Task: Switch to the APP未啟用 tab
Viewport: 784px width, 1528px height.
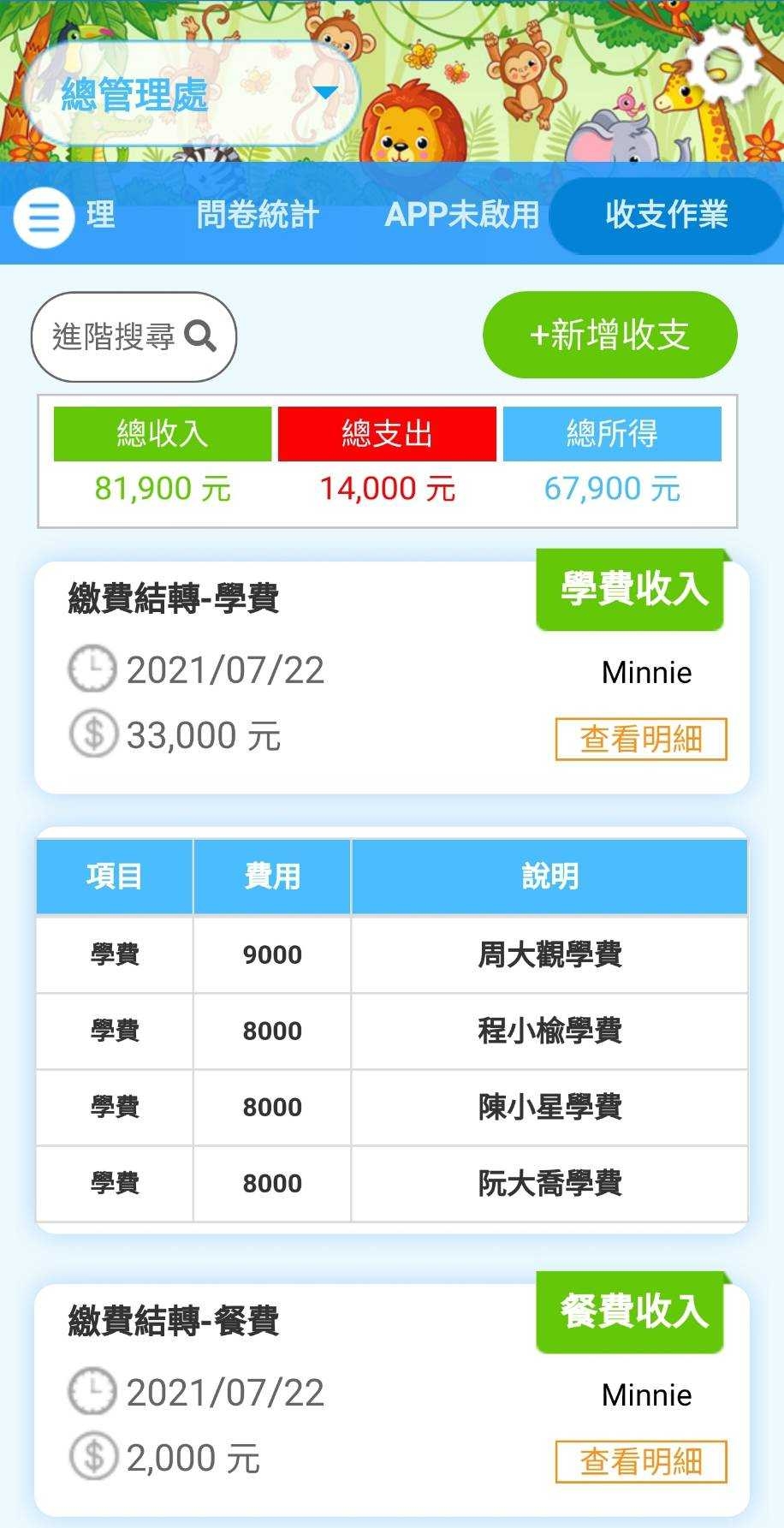Action: 461,215
